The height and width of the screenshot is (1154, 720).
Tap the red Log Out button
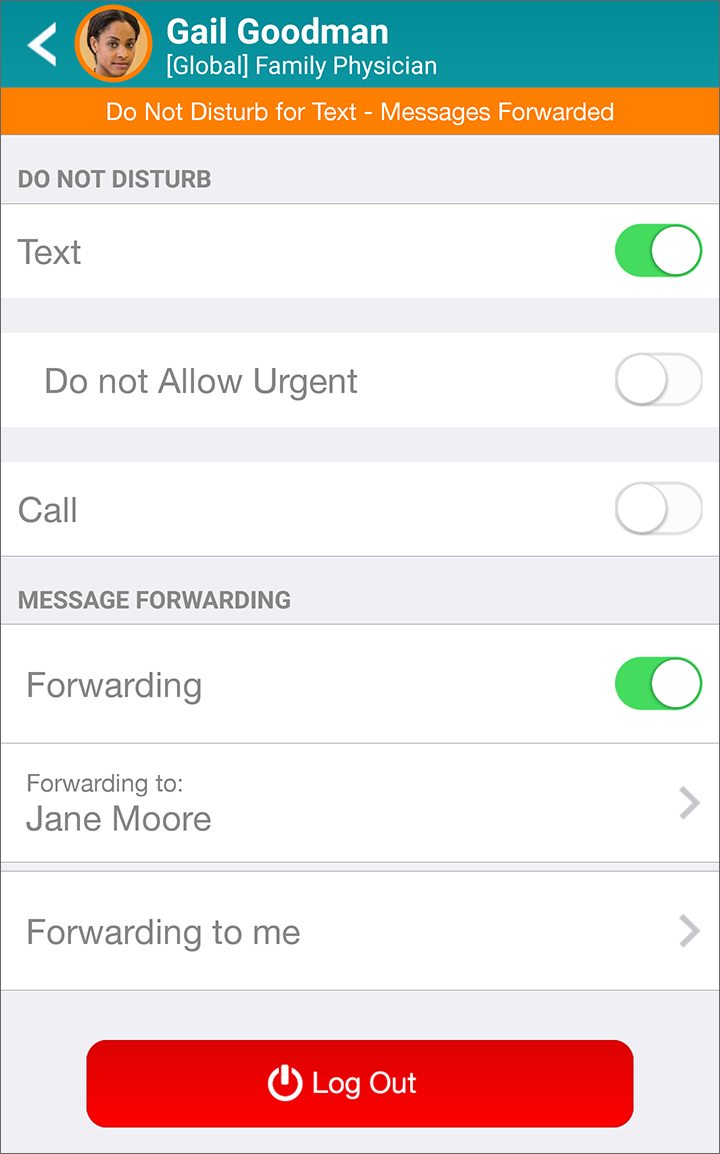(x=360, y=1083)
